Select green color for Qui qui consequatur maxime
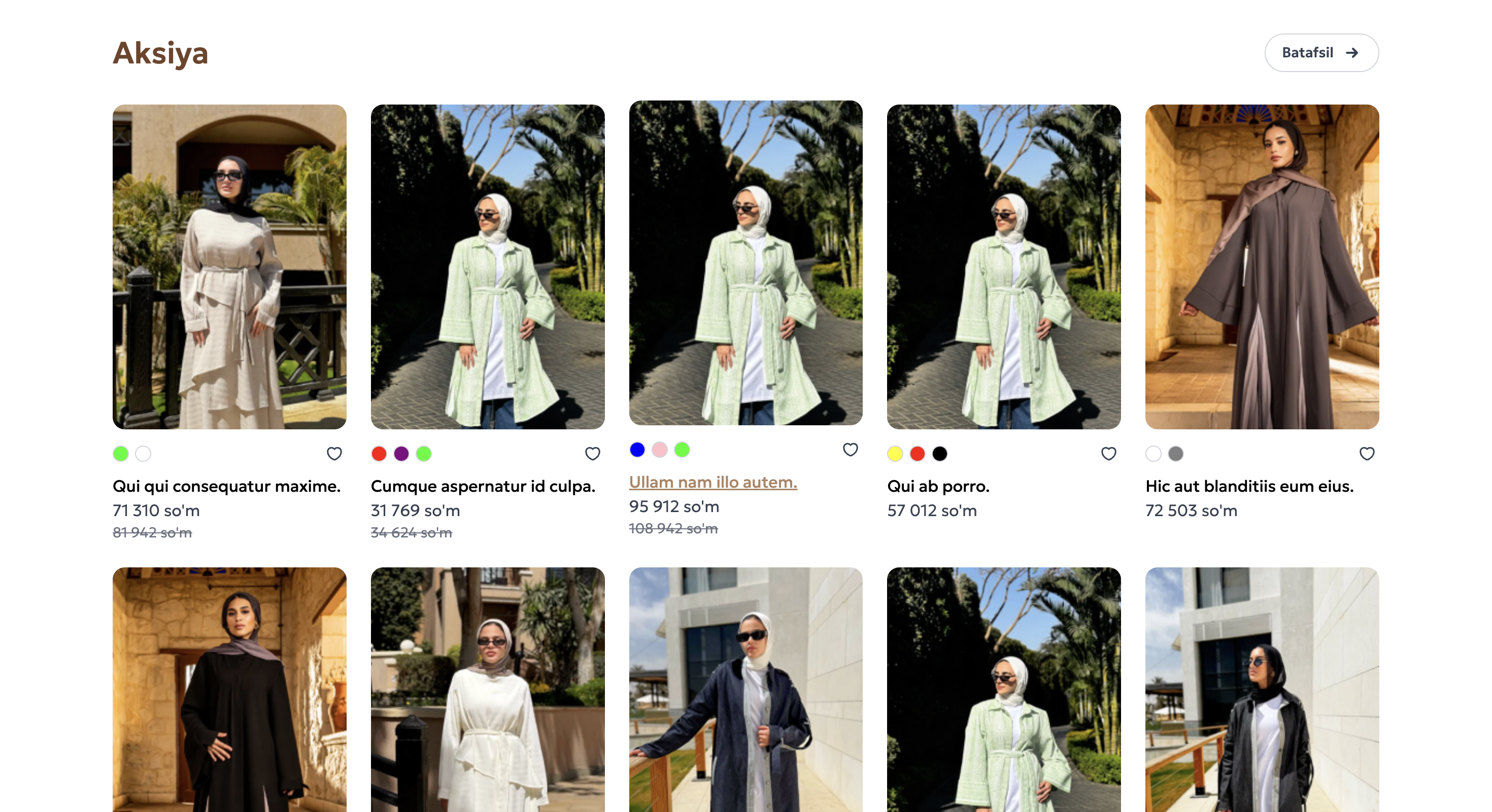The width and height of the screenshot is (1492, 812). [120, 454]
